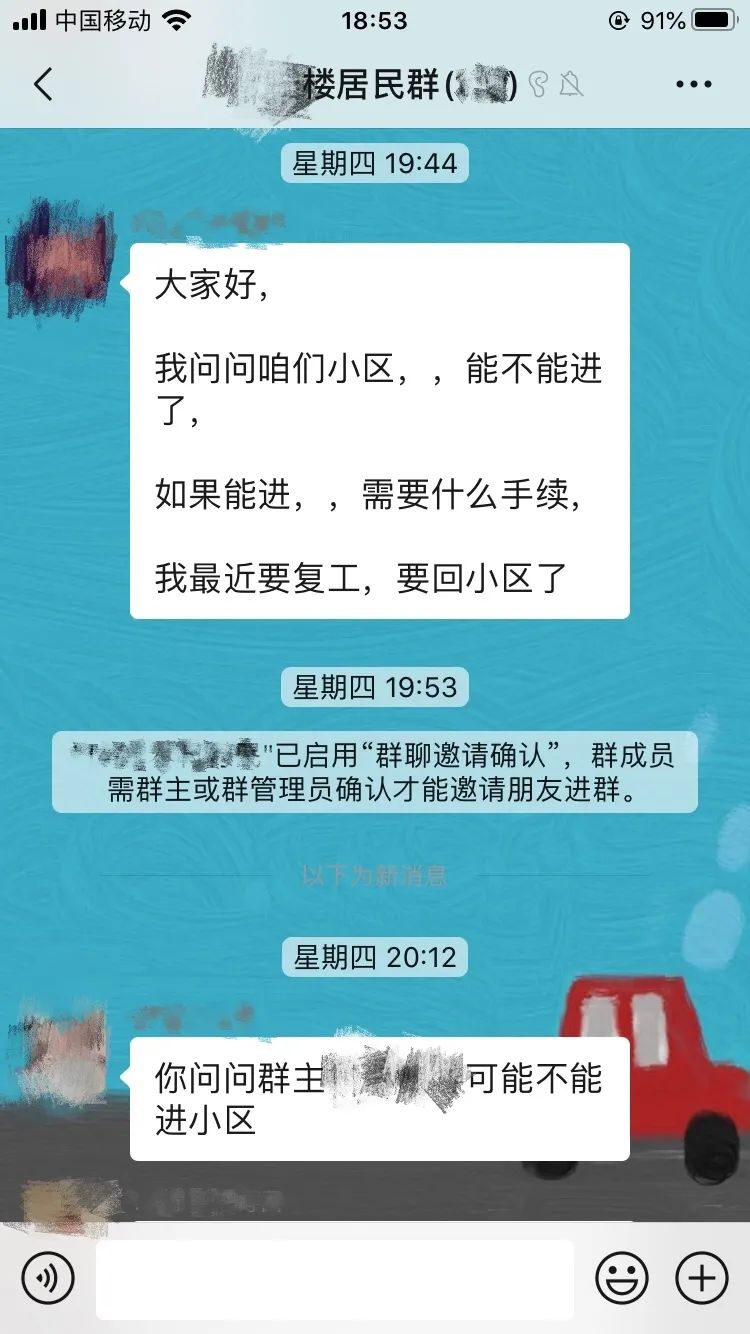750x1334 pixels.
Task: Switch to voice message input
Action: 48,1278
